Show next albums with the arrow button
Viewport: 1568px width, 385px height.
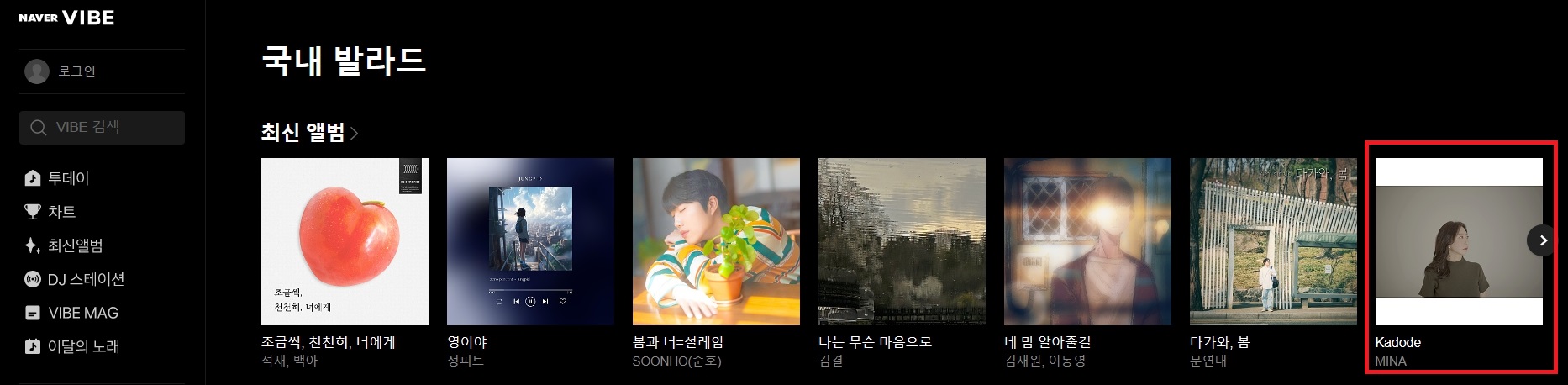(x=1543, y=240)
